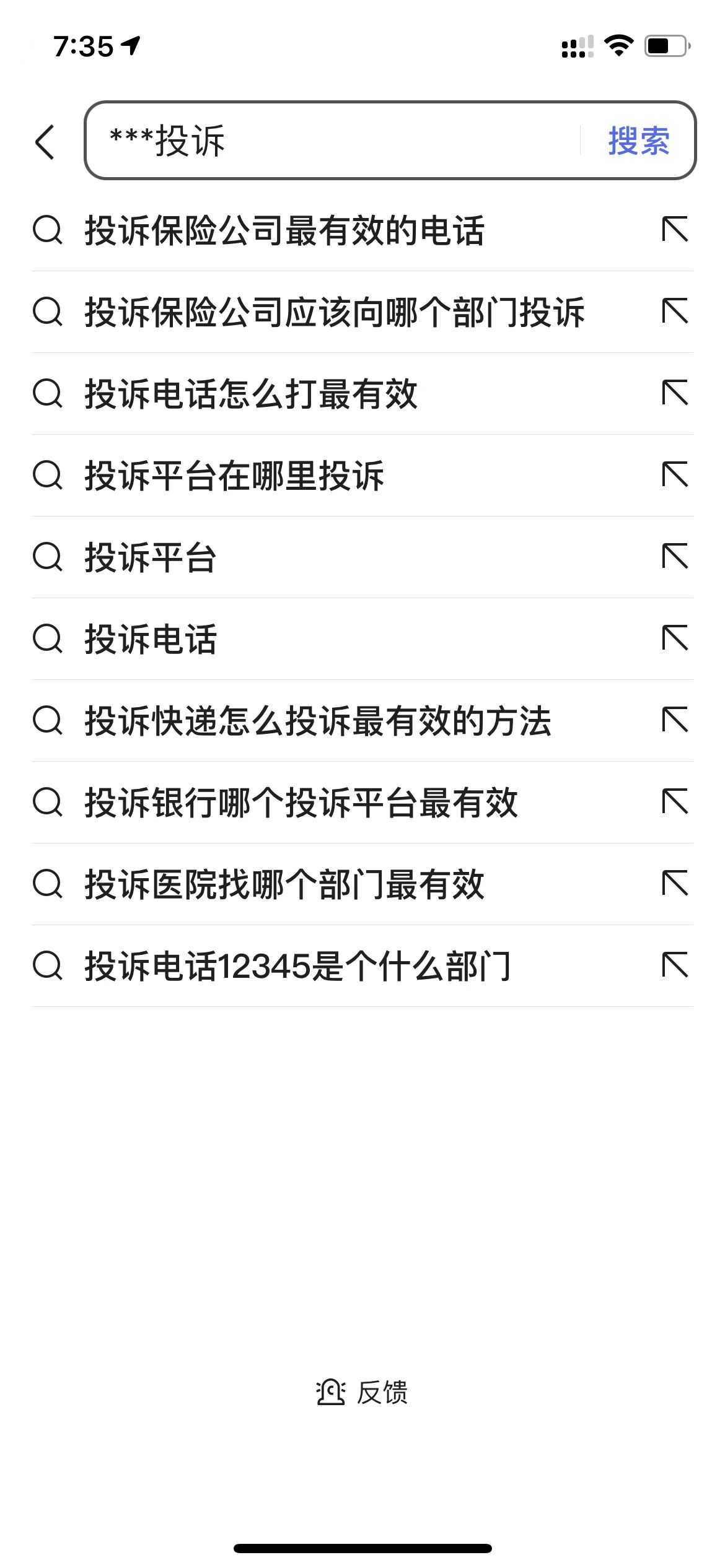Open suggestion 投诉电话12345是个什么部门
Image resolution: width=725 pixels, height=1568 pixels.
(362, 966)
